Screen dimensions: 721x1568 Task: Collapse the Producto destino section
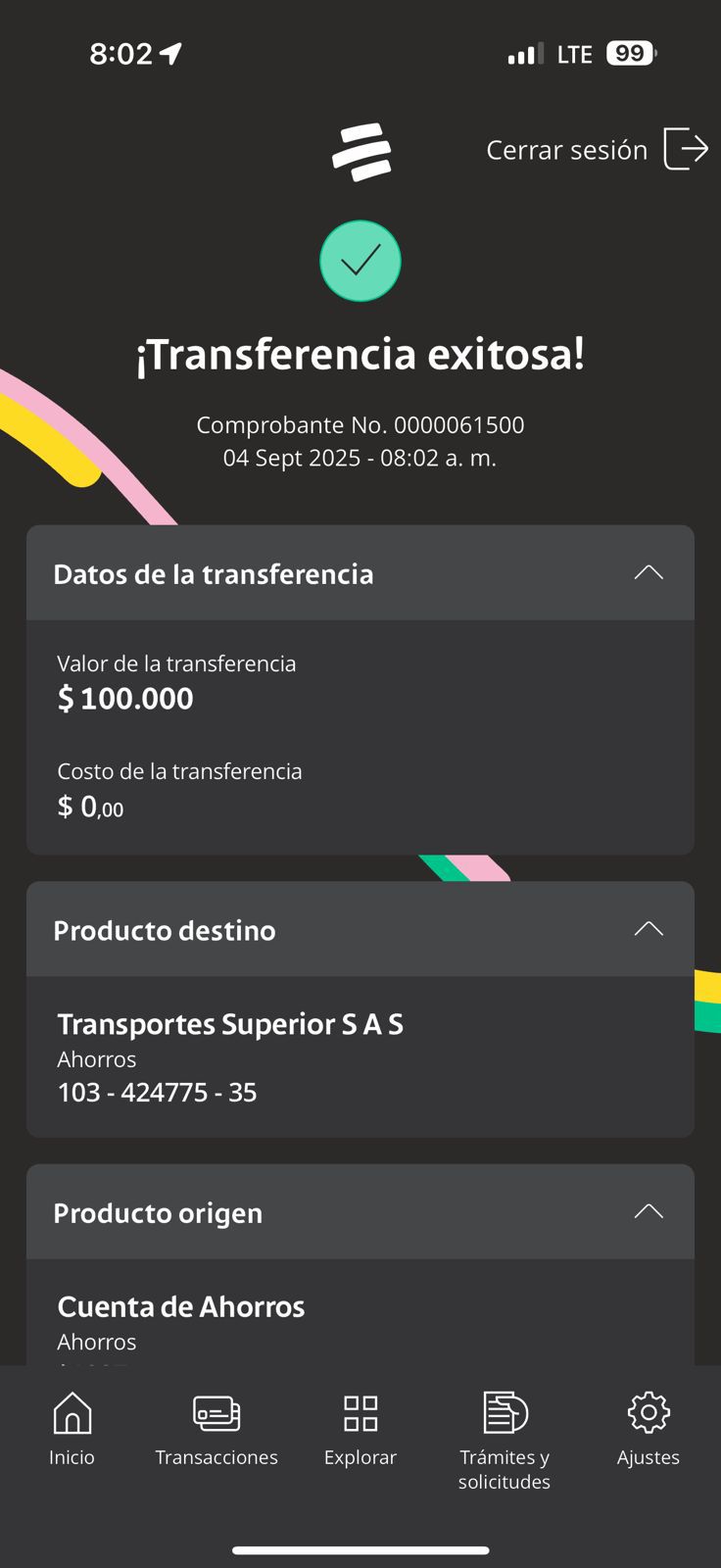click(648, 929)
